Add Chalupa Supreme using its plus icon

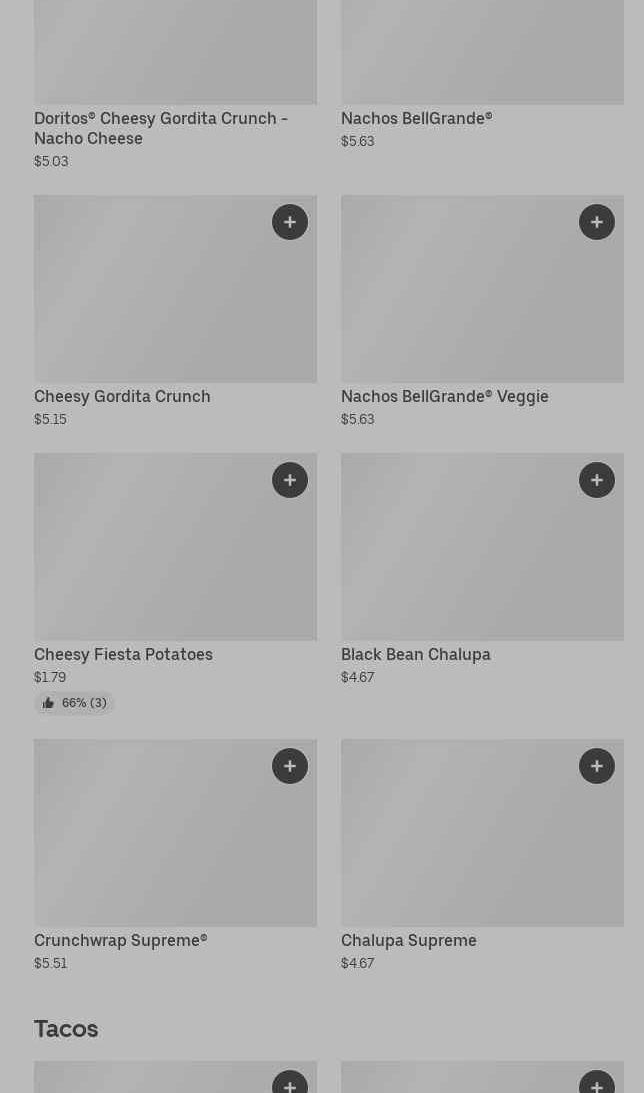pyautogui.click(x=597, y=765)
